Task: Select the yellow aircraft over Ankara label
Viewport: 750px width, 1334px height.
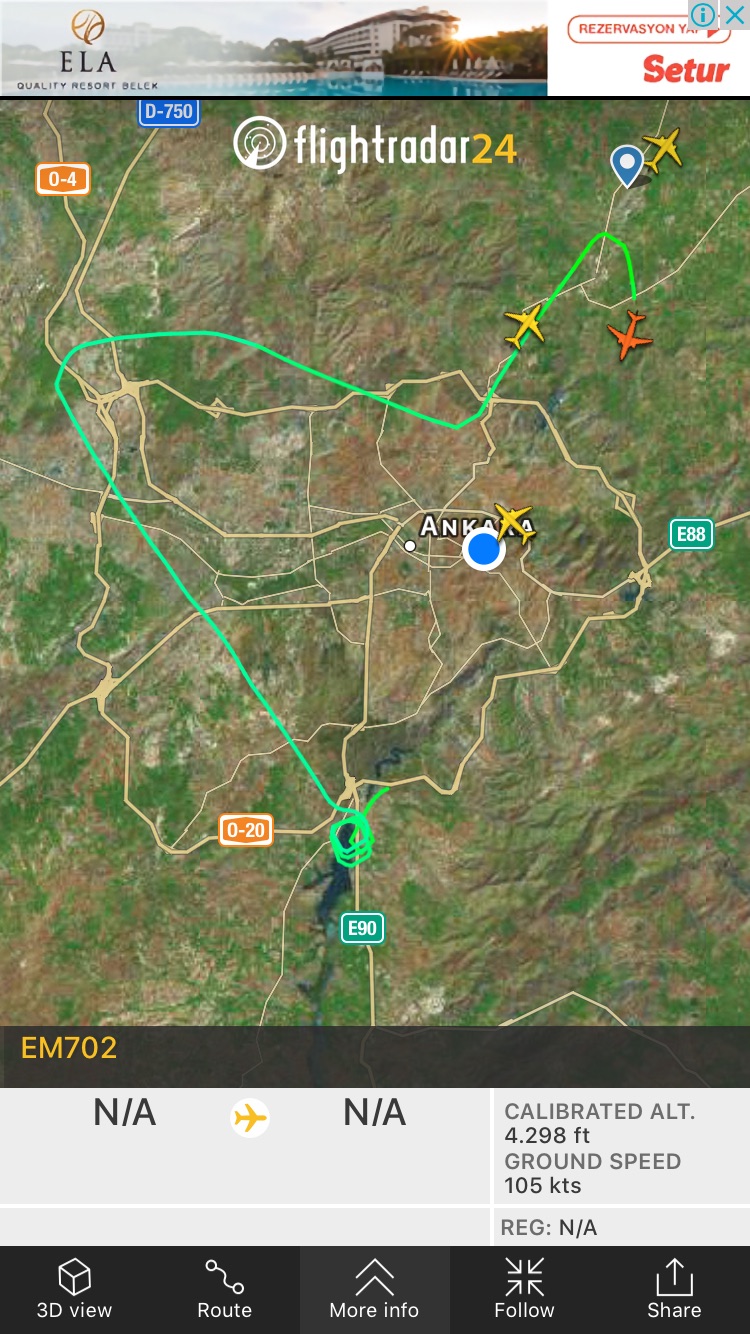Action: tap(514, 521)
